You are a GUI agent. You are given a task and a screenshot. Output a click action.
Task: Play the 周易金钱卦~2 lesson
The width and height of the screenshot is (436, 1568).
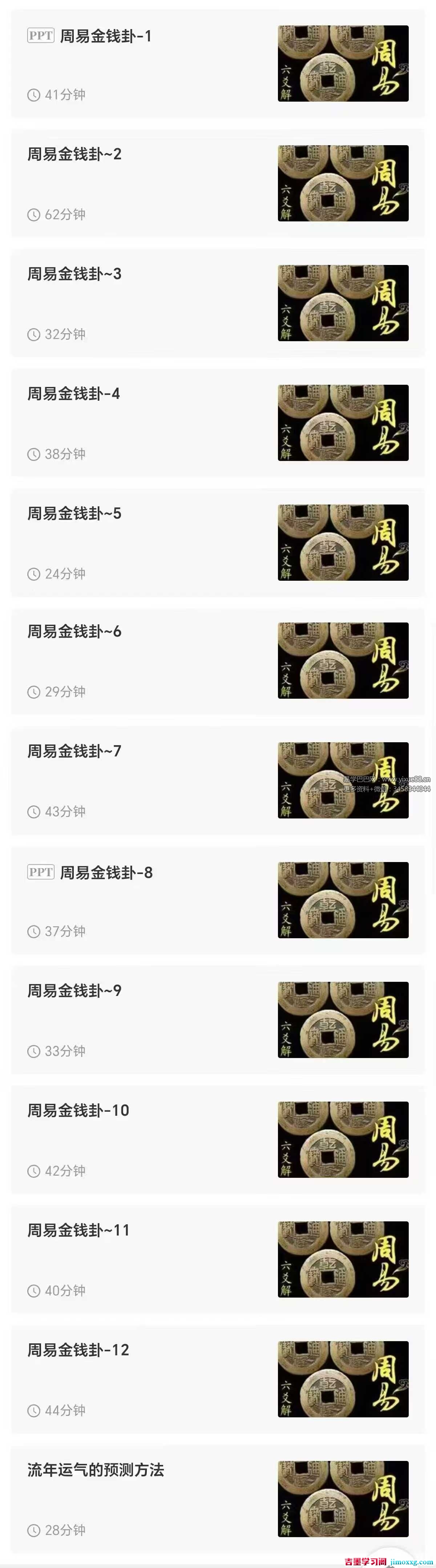[x=74, y=155]
